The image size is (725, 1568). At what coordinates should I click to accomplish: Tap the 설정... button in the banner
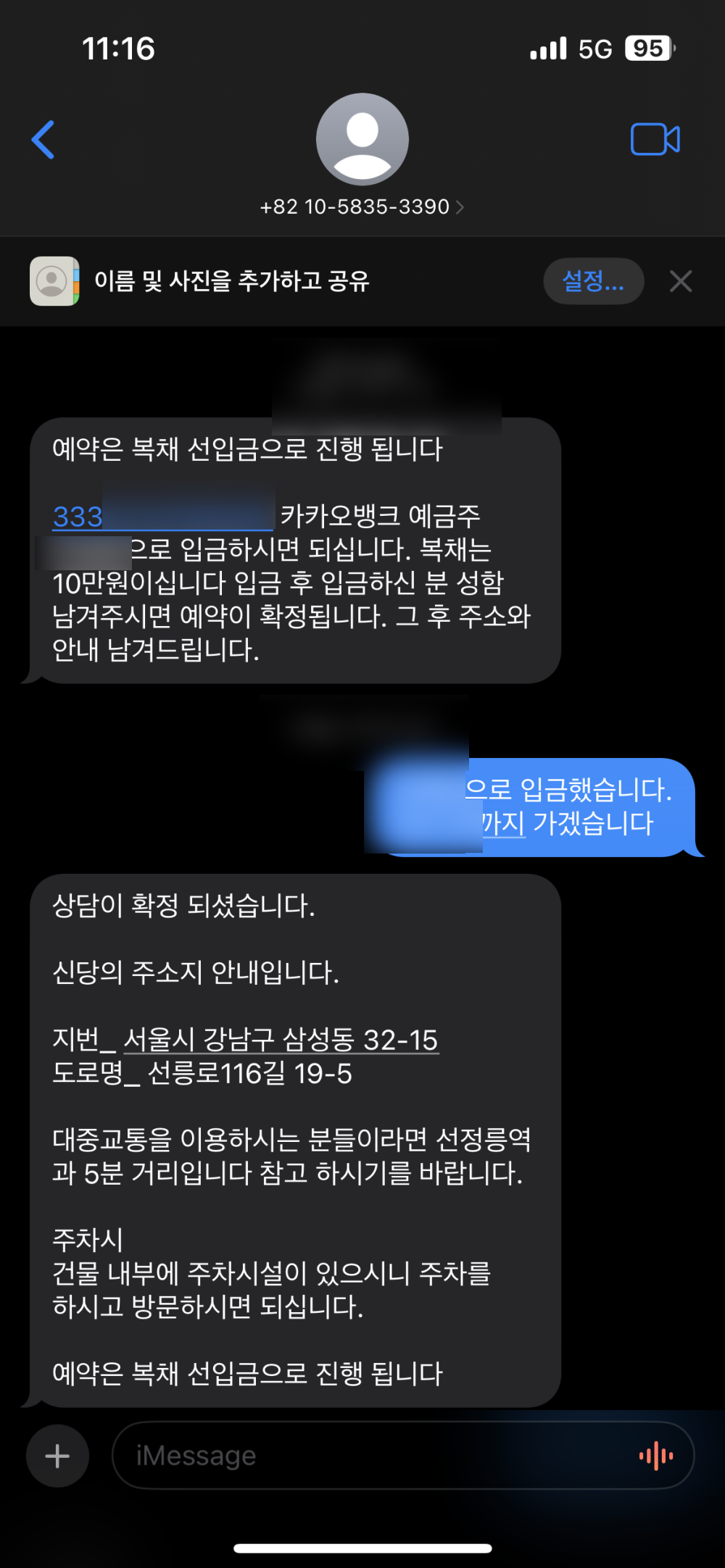pyautogui.click(x=593, y=281)
